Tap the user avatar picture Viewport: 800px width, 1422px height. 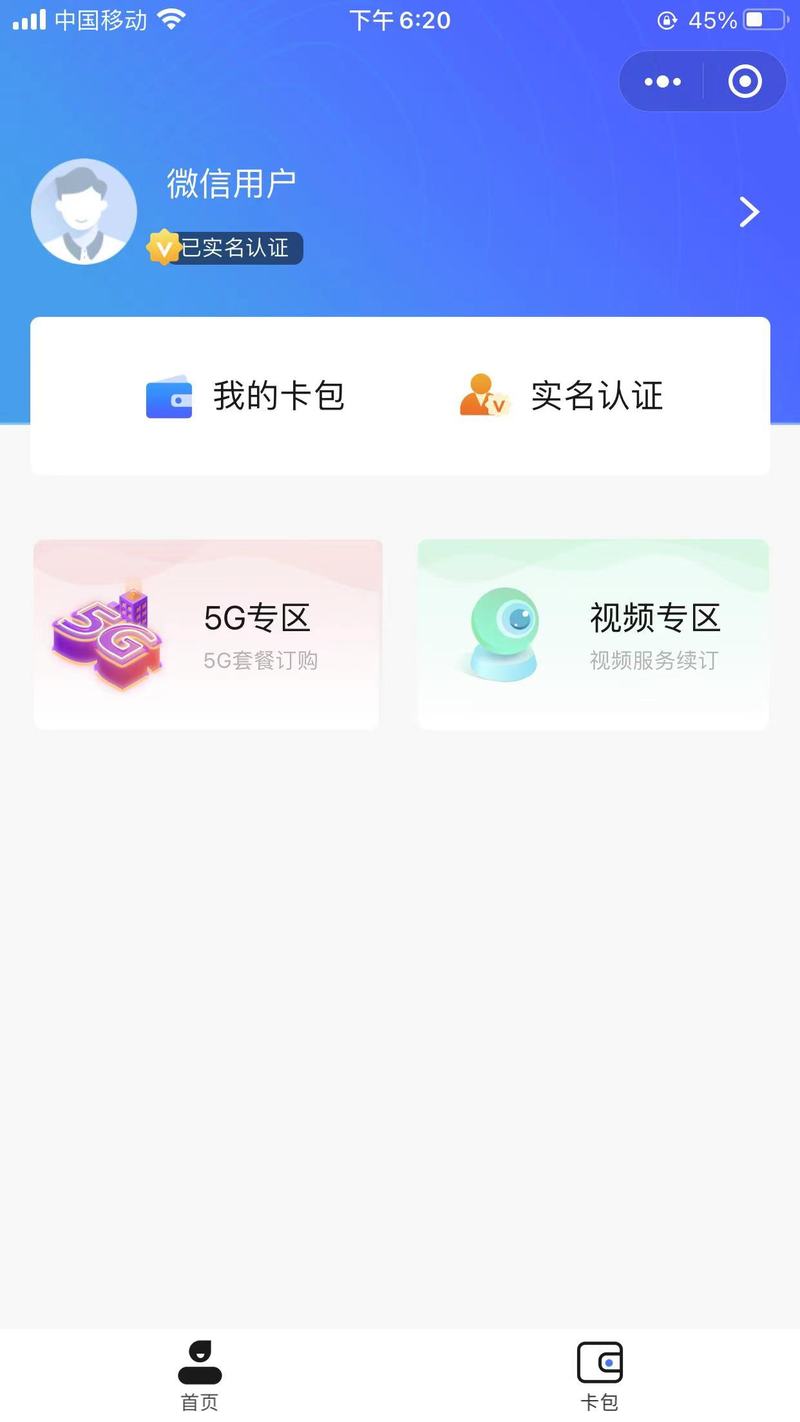coord(84,211)
